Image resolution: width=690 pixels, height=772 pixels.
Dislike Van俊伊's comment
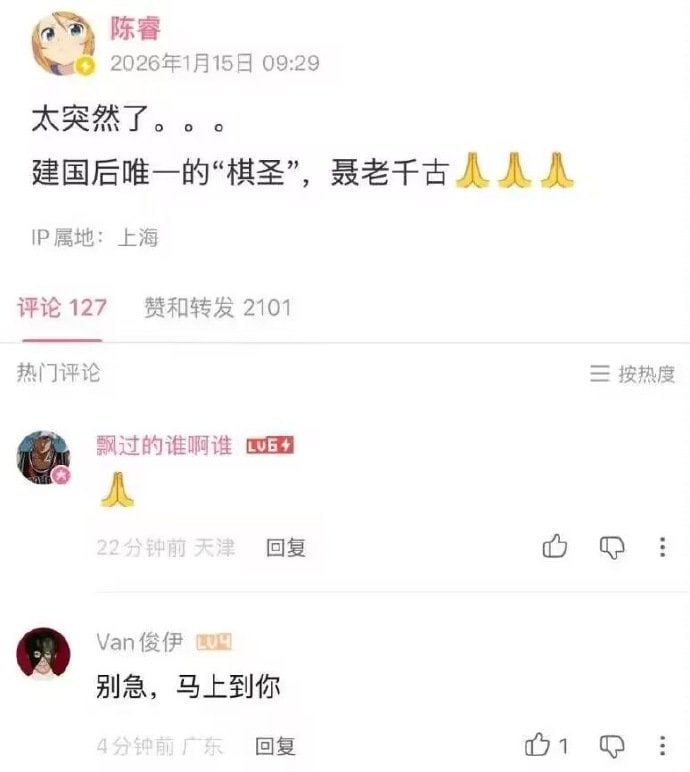[611, 745]
